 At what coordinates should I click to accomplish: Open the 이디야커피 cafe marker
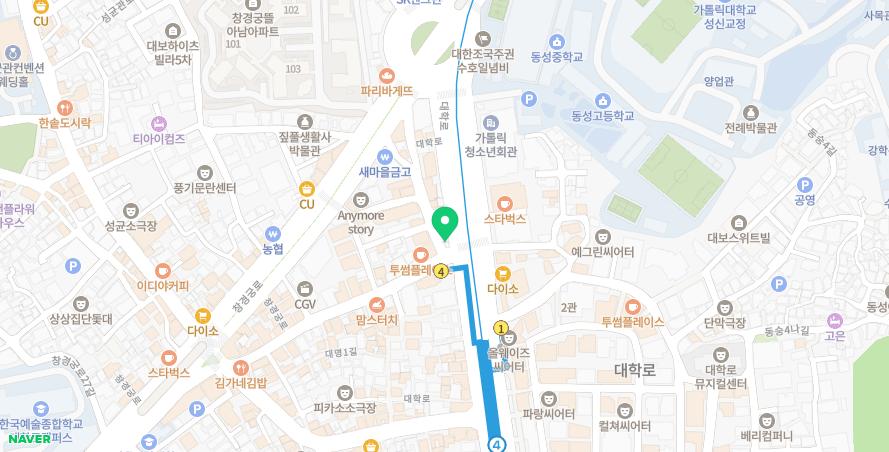(x=163, y=269)
